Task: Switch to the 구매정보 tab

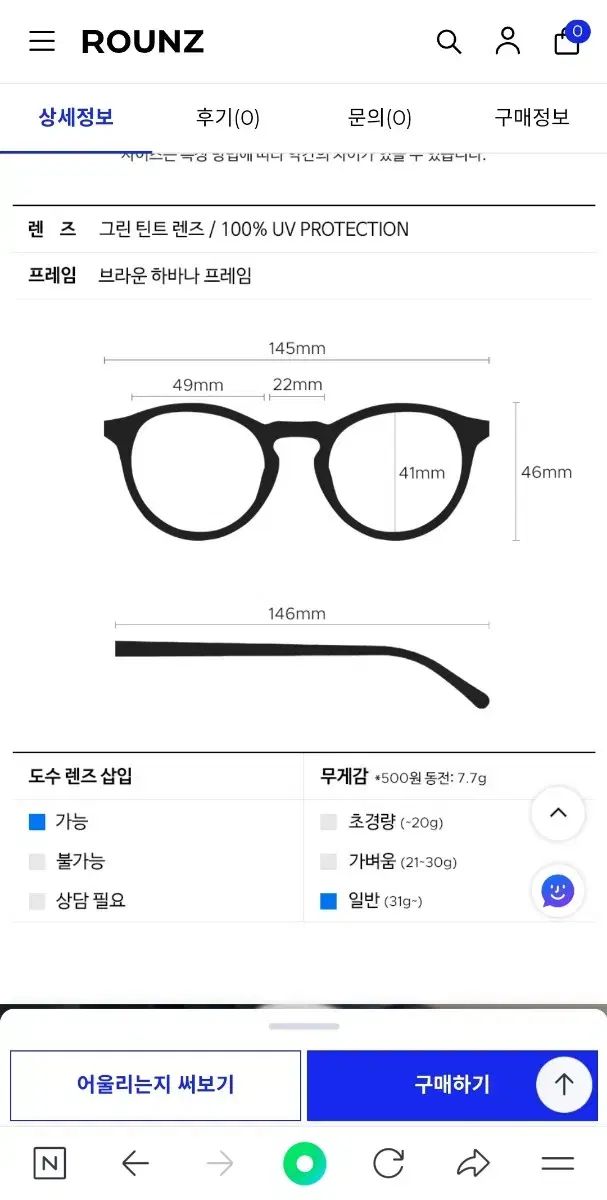Action: [x=531, y=118]
